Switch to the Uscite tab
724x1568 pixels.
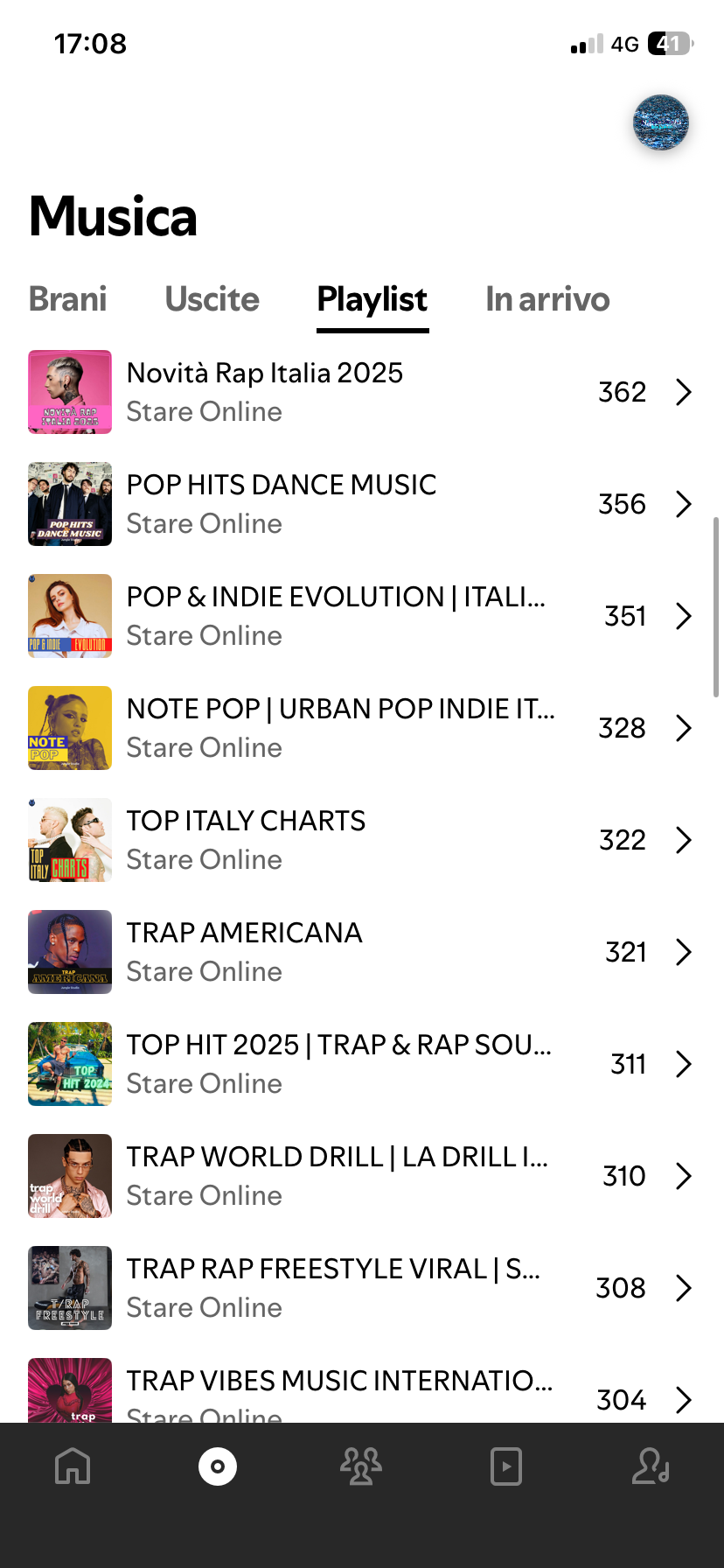click(x=212, y=299)
